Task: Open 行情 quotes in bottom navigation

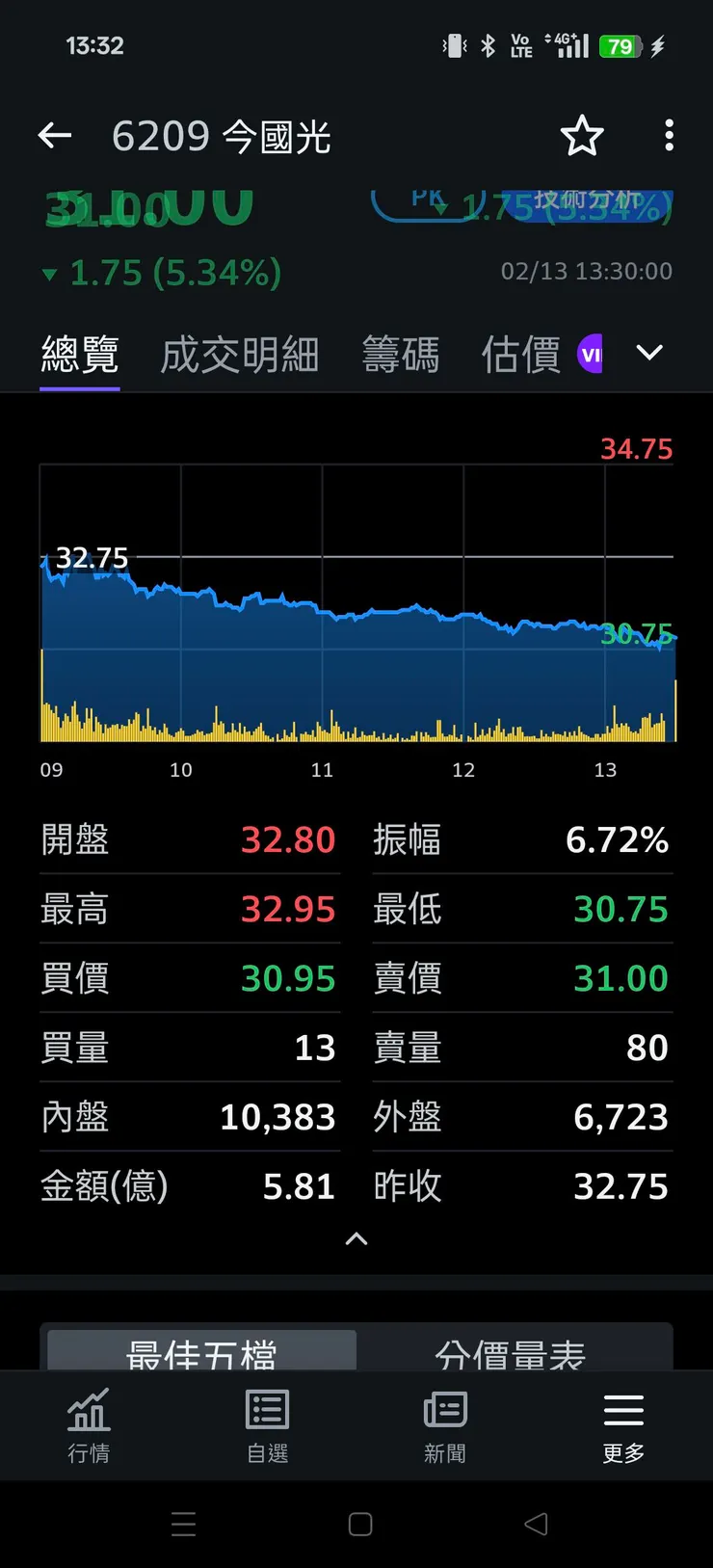Action: [89, 1426]
